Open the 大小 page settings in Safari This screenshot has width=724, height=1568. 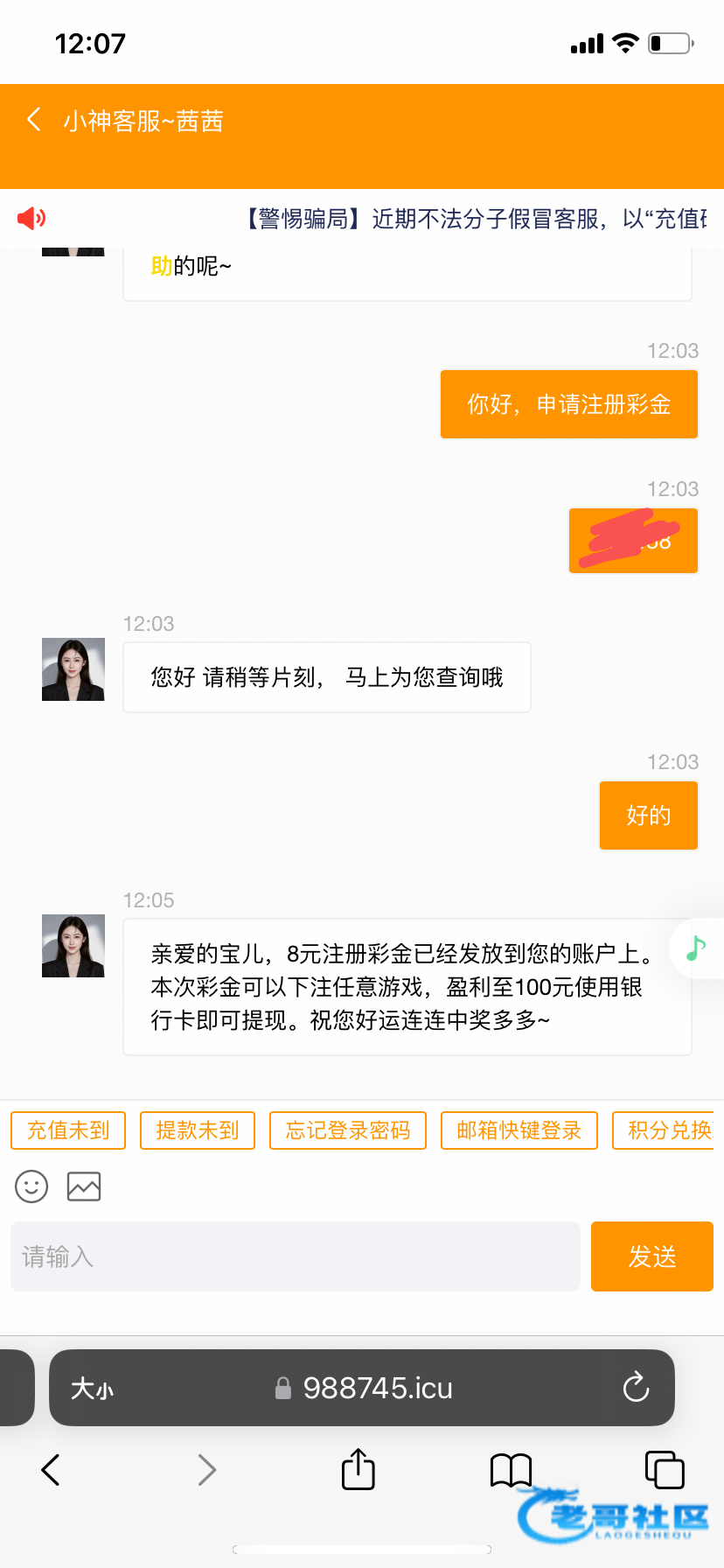[x=92, y=1389]
